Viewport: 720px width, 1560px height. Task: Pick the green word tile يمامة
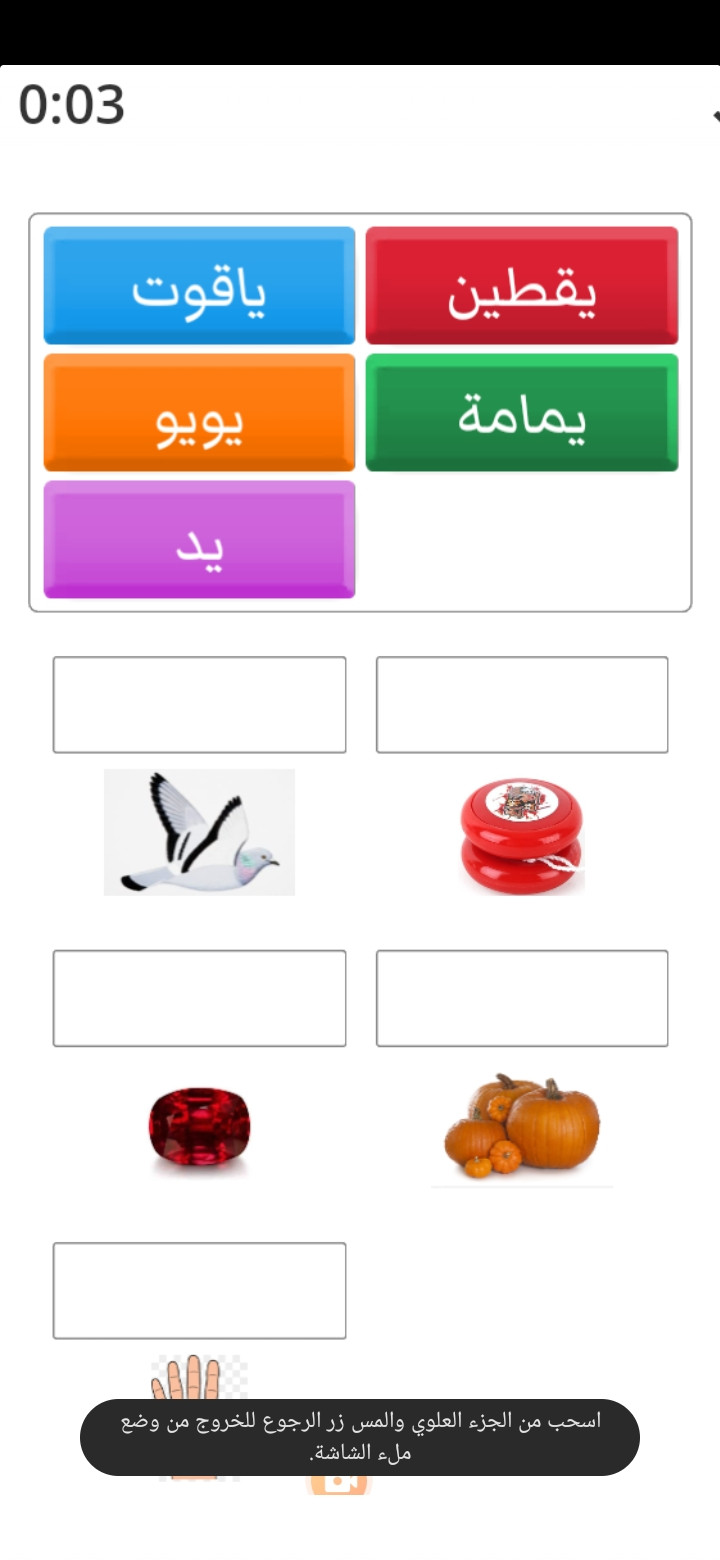[x=522, y=412]
